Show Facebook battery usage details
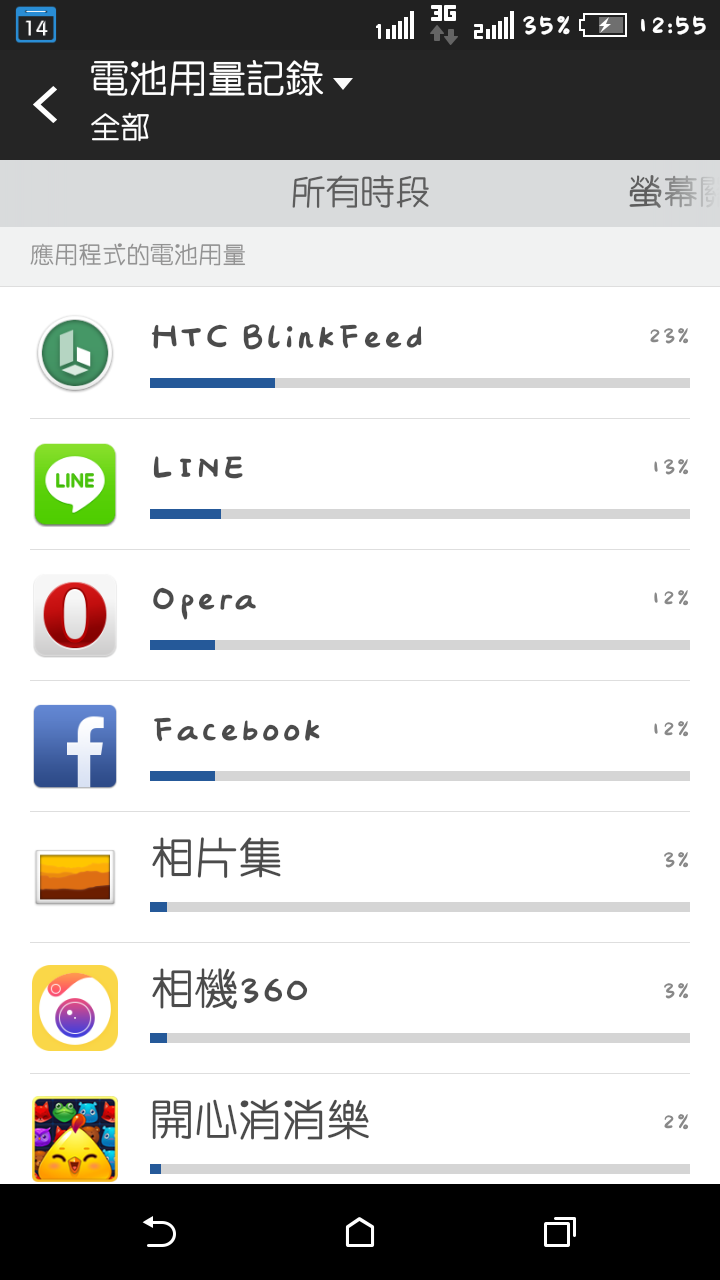The width and height of the screenshot is (720, 1280). coord(360,746)
